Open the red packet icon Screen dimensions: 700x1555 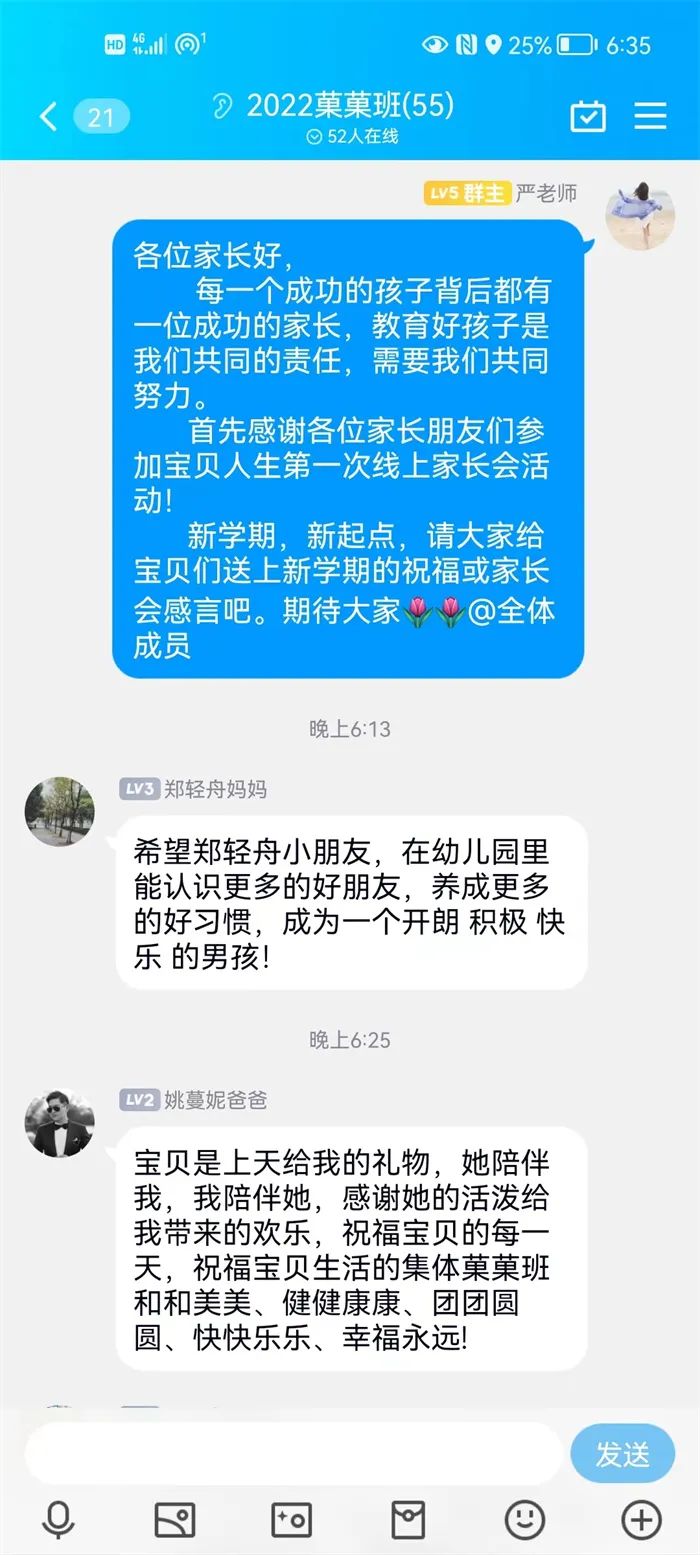click(408, 1520)
